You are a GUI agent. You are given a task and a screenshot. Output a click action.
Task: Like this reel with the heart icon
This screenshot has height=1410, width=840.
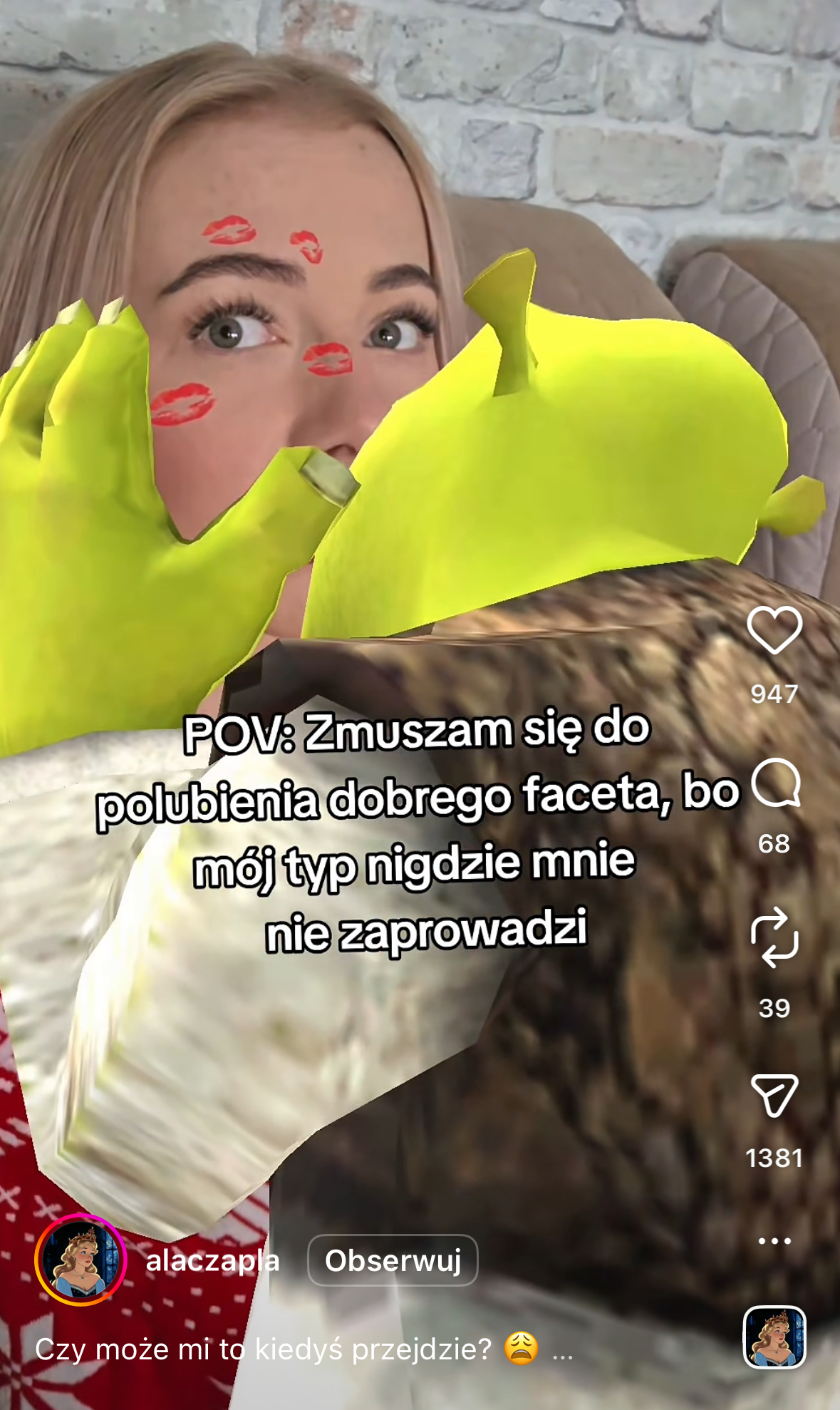coord(774,631)
